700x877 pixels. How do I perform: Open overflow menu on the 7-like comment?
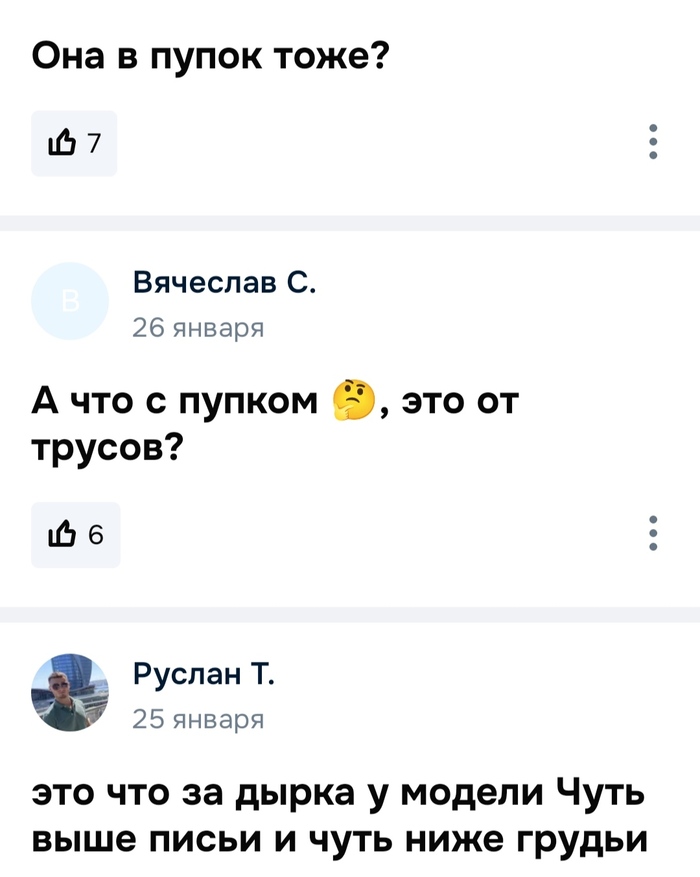(652, 143)
